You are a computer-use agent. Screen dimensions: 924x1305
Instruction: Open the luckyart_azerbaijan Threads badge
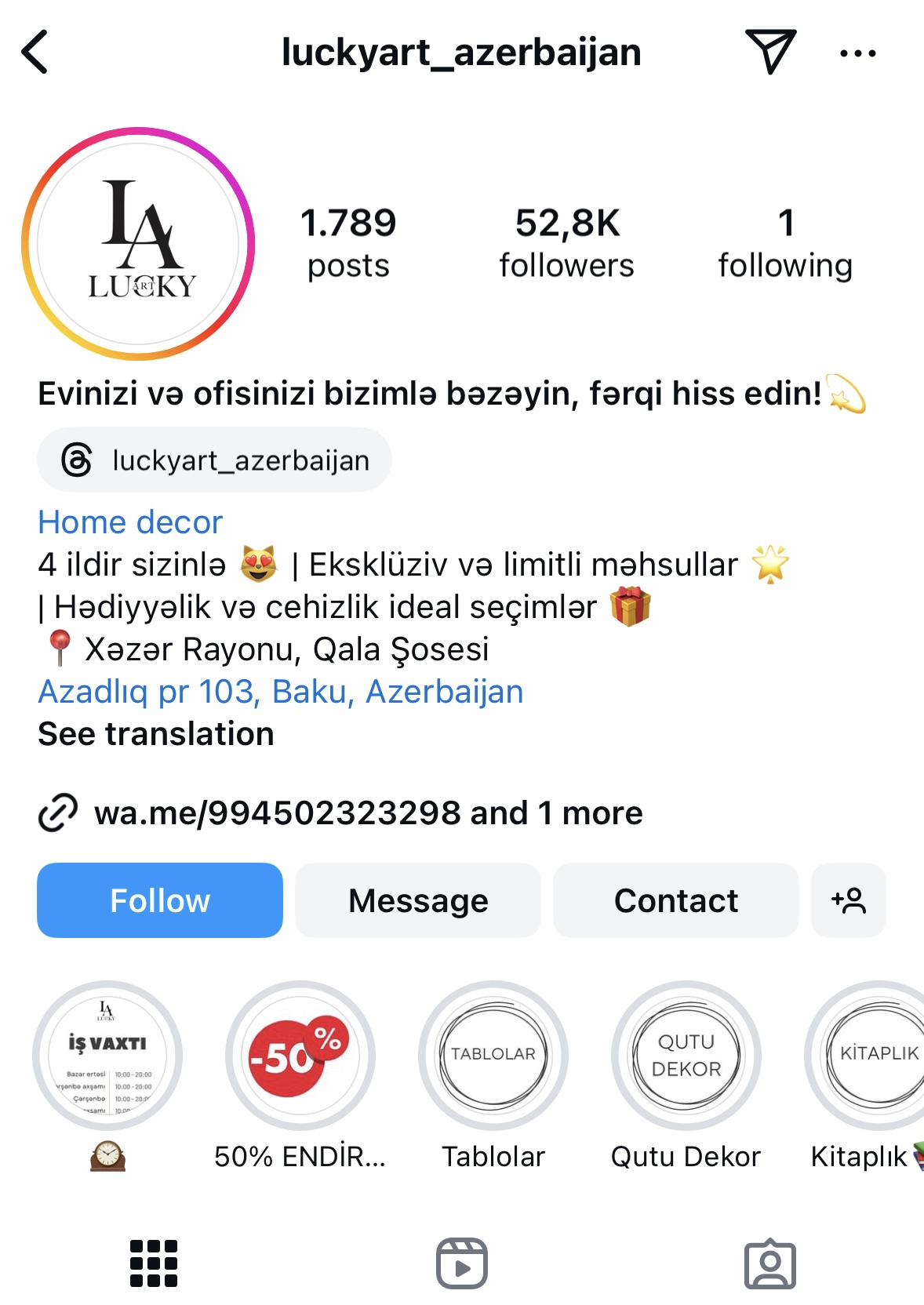pyautogui.click(x=214, y=460)
